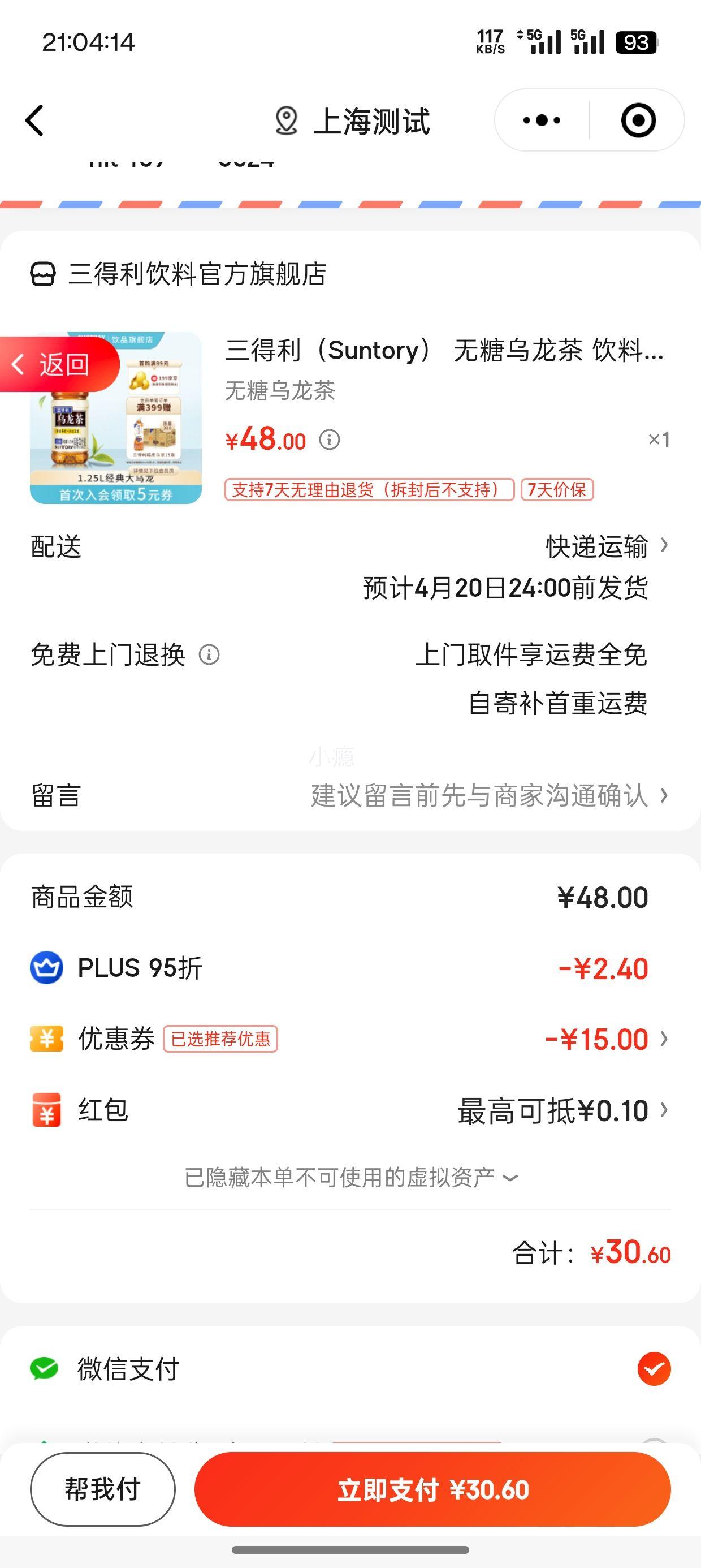Close the mini-program with the circle button

[x=638, y=120]
